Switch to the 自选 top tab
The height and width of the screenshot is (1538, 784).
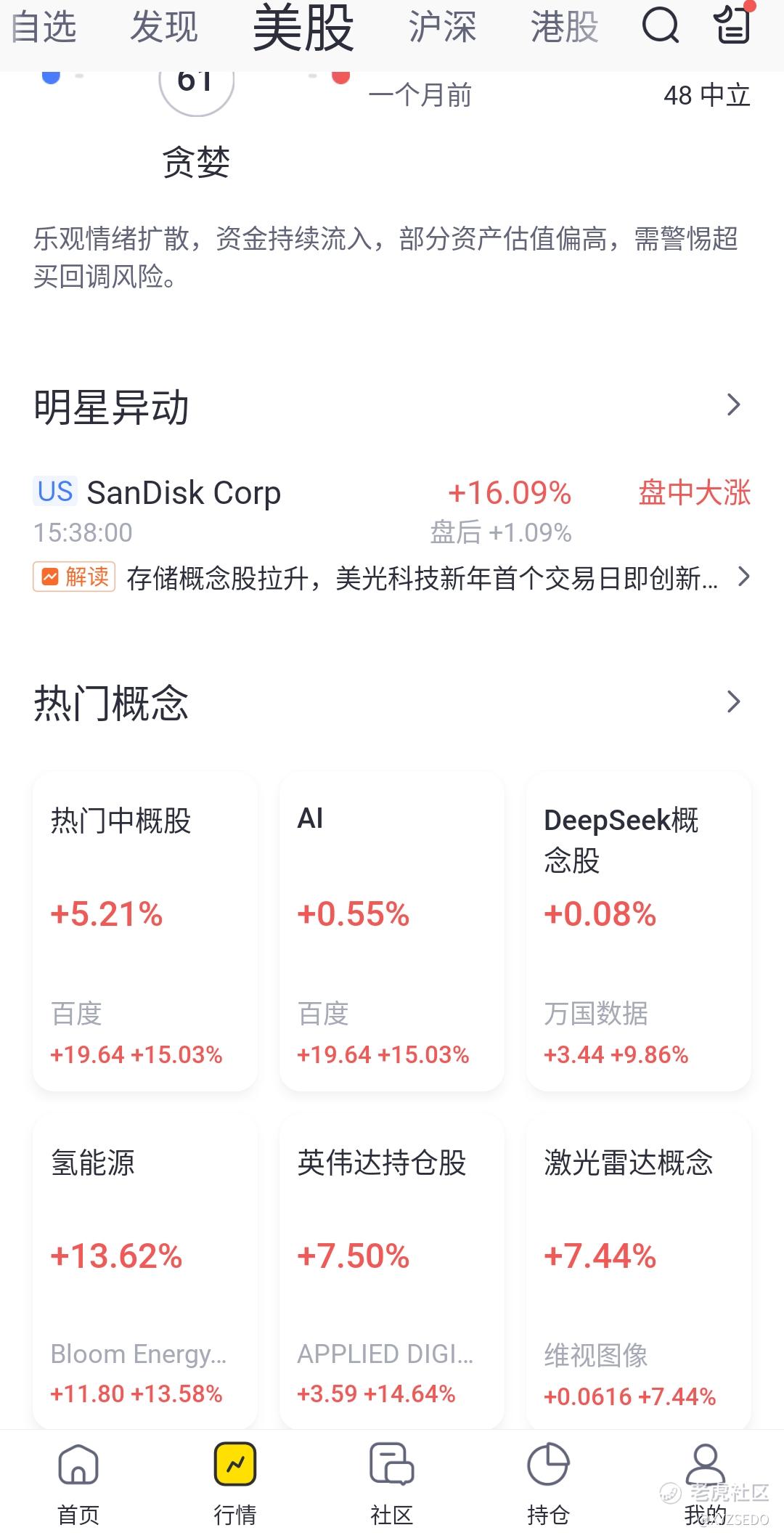pyautogui.click(x=44, y=28)
